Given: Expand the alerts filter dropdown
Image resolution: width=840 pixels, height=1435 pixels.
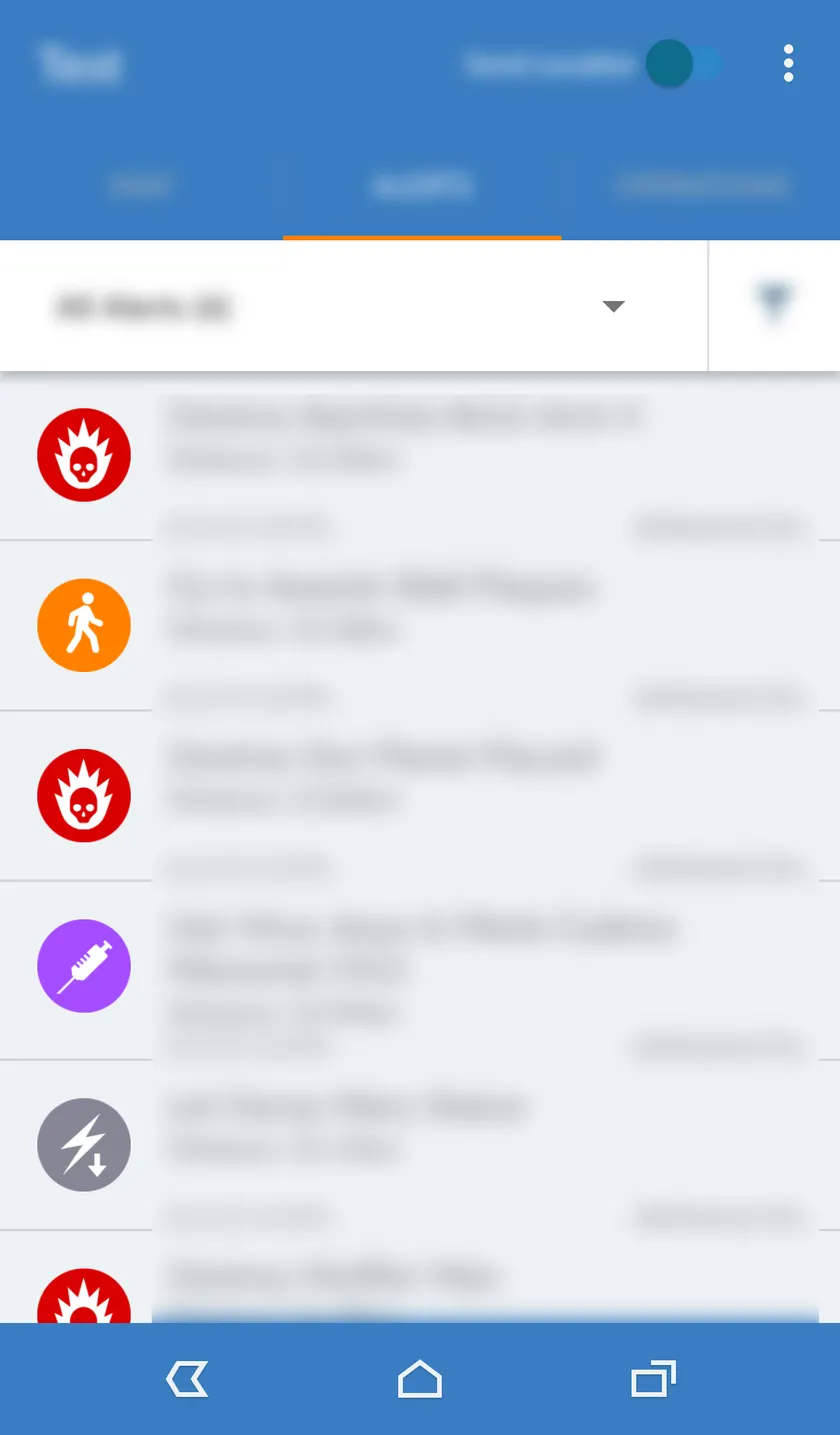Looking at the screenshot, I should [354, 306].
